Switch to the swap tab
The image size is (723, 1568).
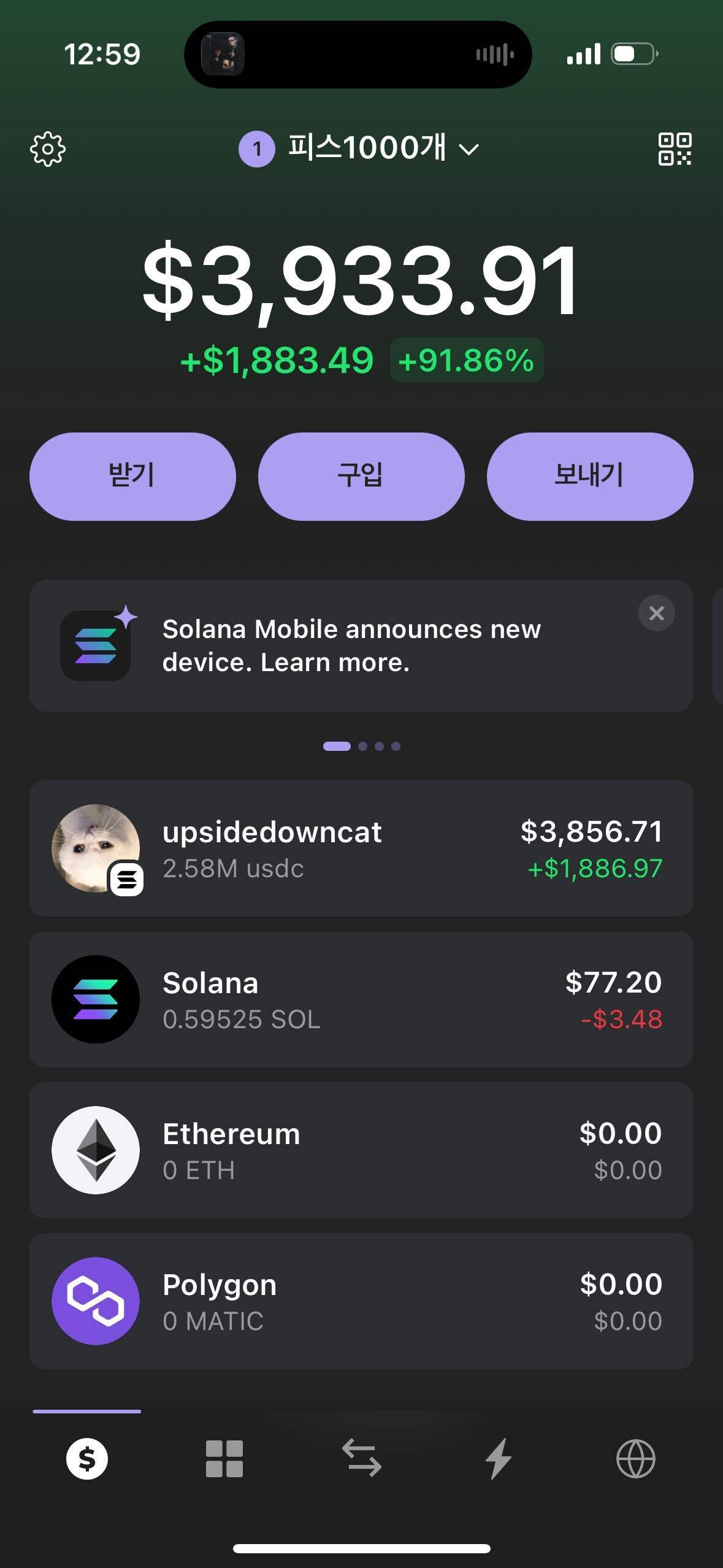pyautogui.click(x=361, y=1459)
